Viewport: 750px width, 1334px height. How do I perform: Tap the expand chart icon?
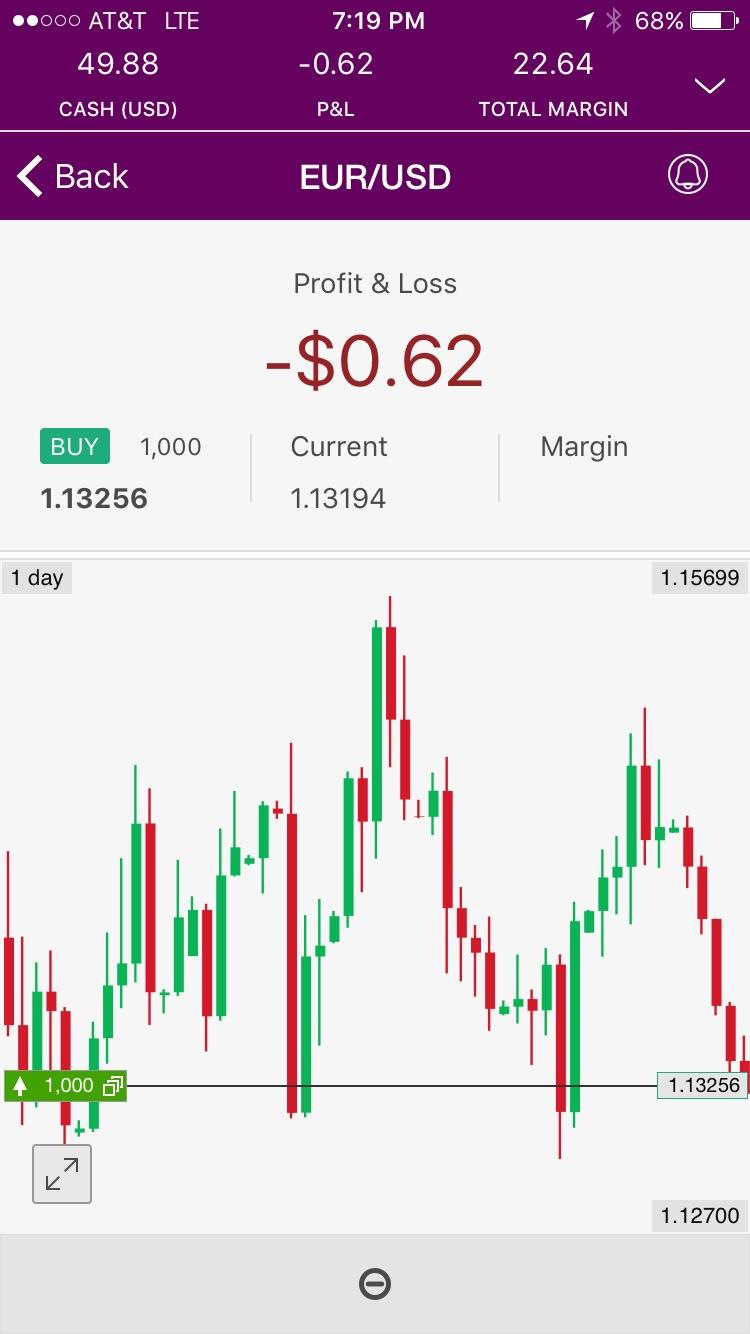click(x=62, y=1173)
